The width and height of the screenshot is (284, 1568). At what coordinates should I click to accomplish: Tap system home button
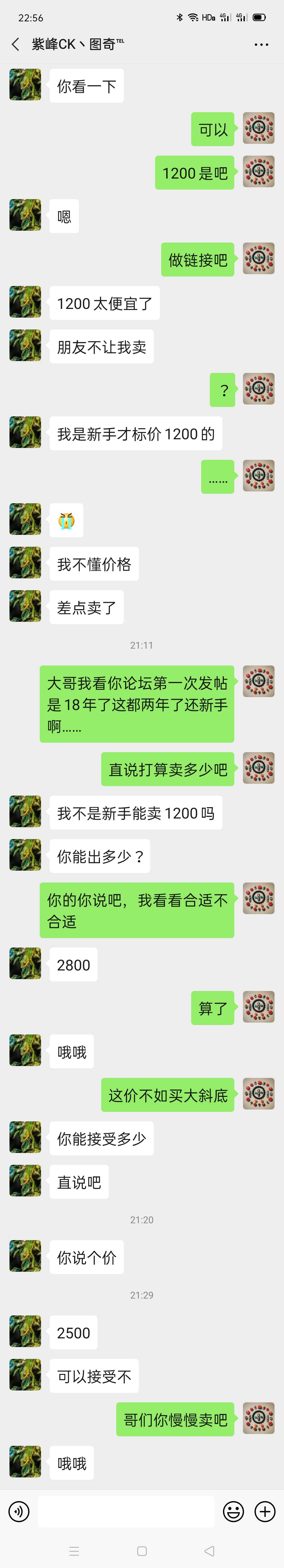[x=142, y=1551]
